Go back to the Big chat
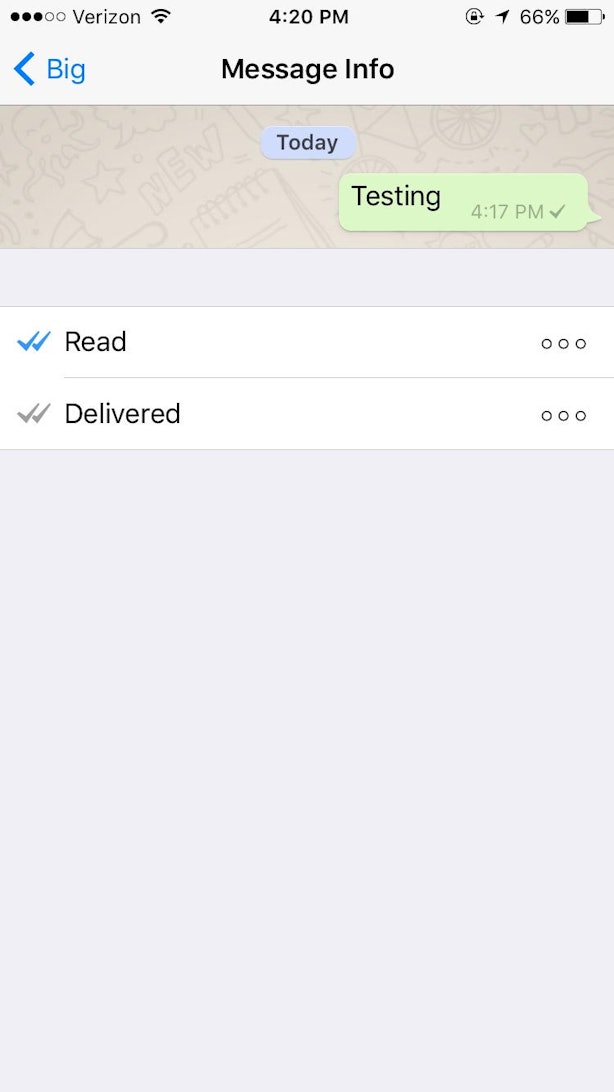Image resolution: width=614 pixels, height=1092 pixels. click(x=49, y=70)
